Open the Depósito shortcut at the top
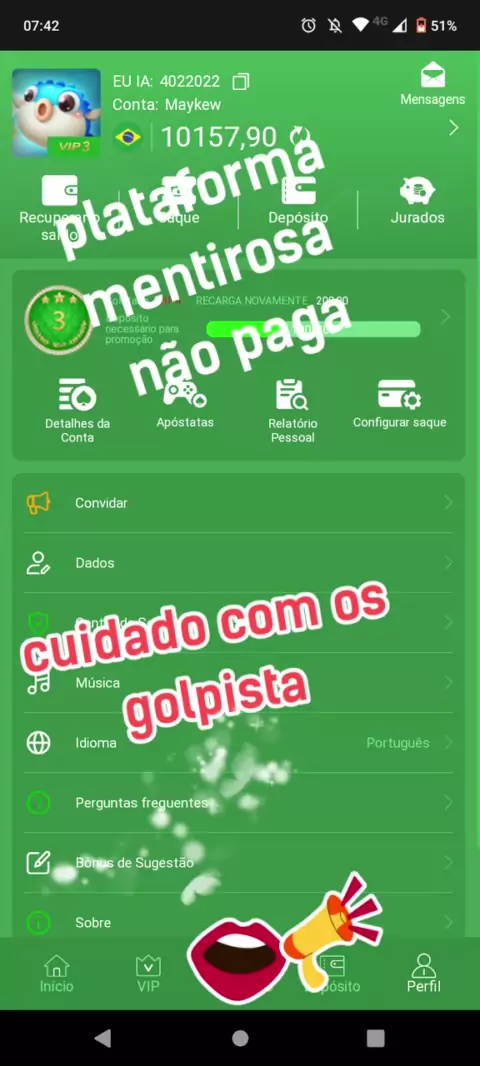Image resolution: width=480 pixels, height=1066 pixels. coord(298,201)
